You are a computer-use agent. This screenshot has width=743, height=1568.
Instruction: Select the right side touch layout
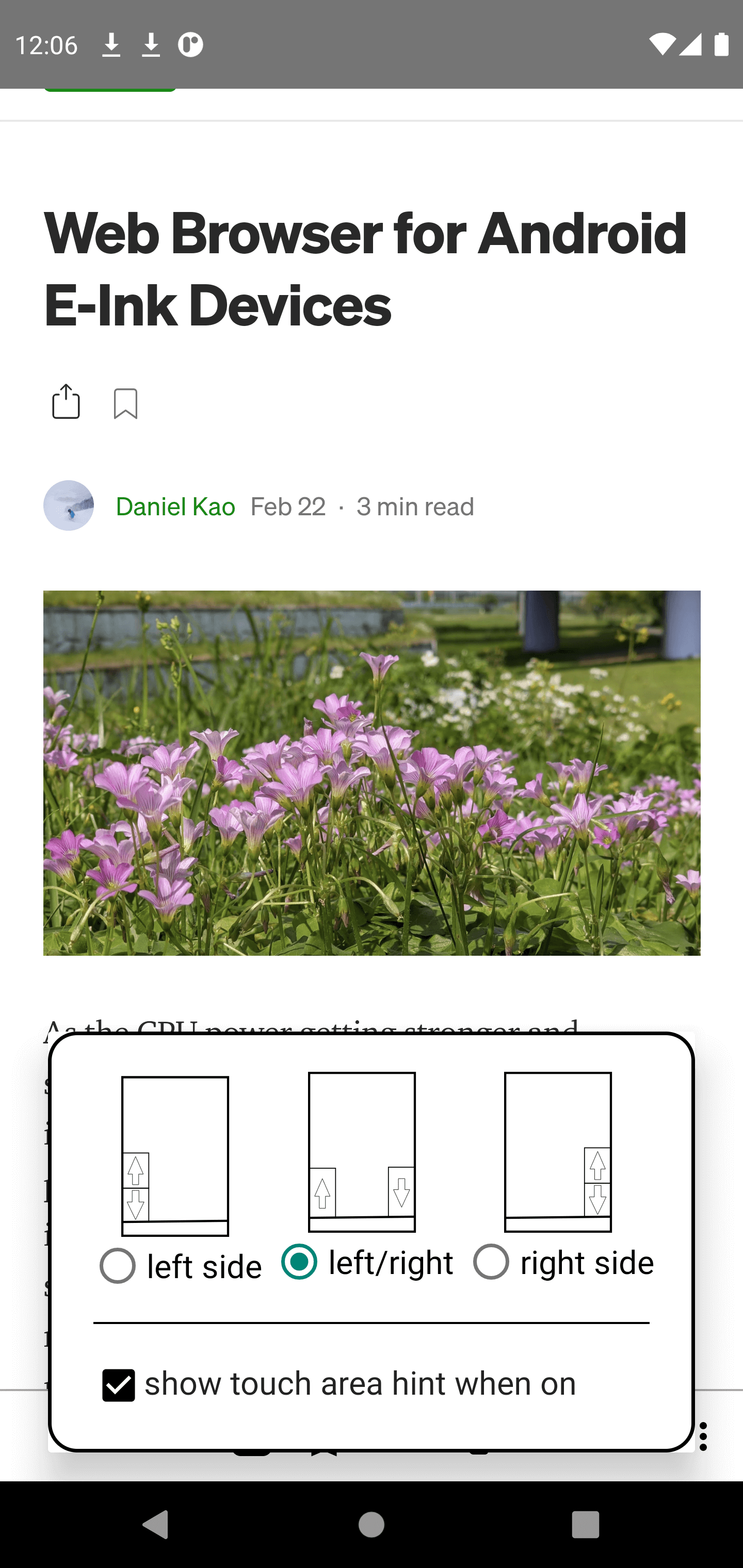click(491, 1262)
